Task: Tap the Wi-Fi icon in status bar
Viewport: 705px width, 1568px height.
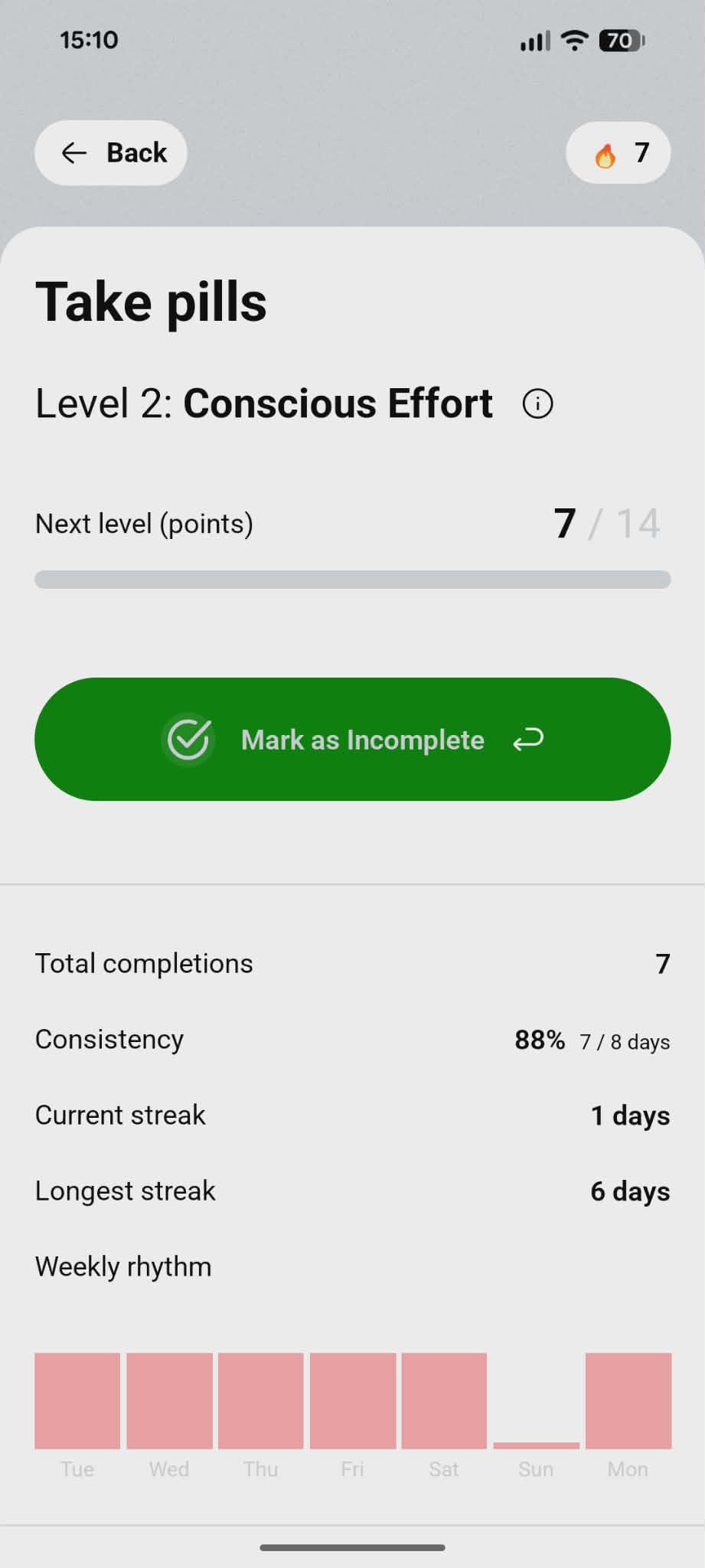Action: tap(574, 40)
